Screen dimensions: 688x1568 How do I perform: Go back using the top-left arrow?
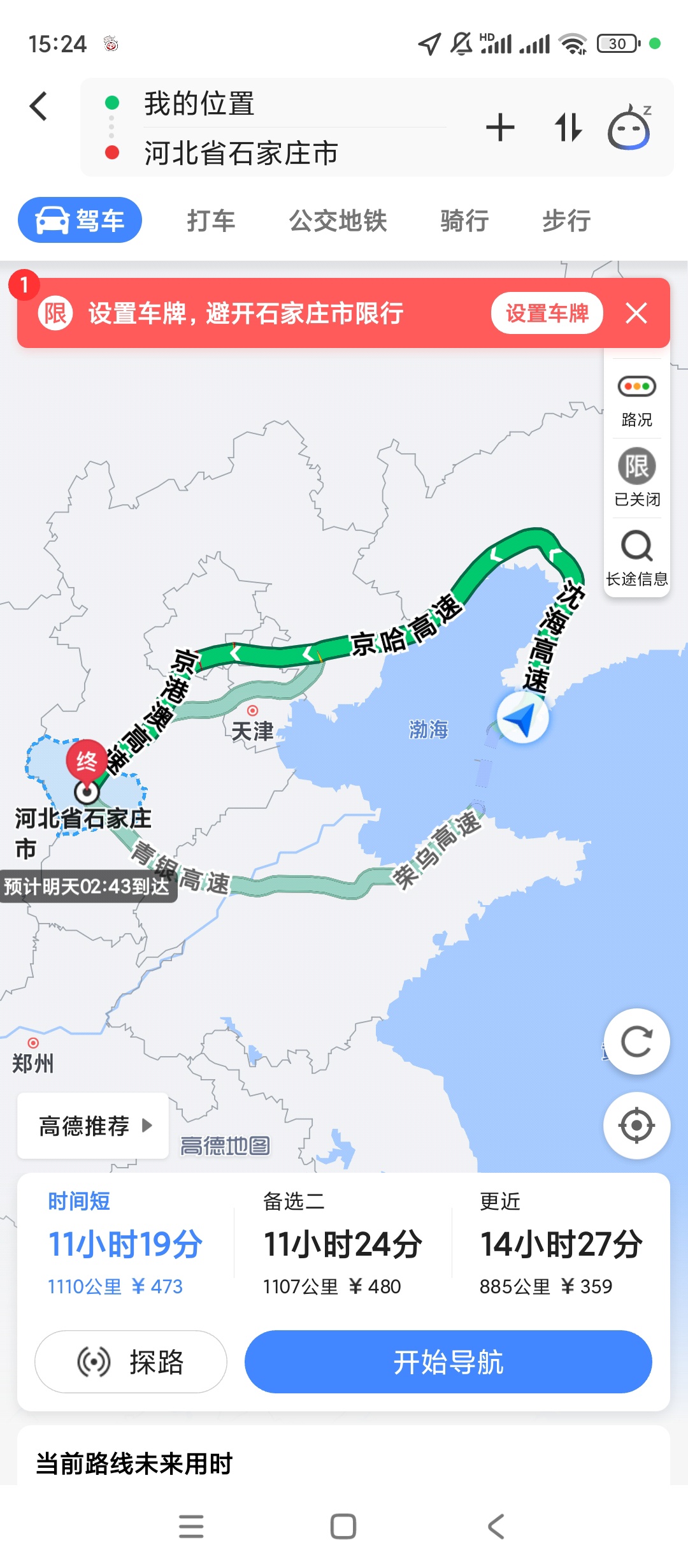click(39, 106)
